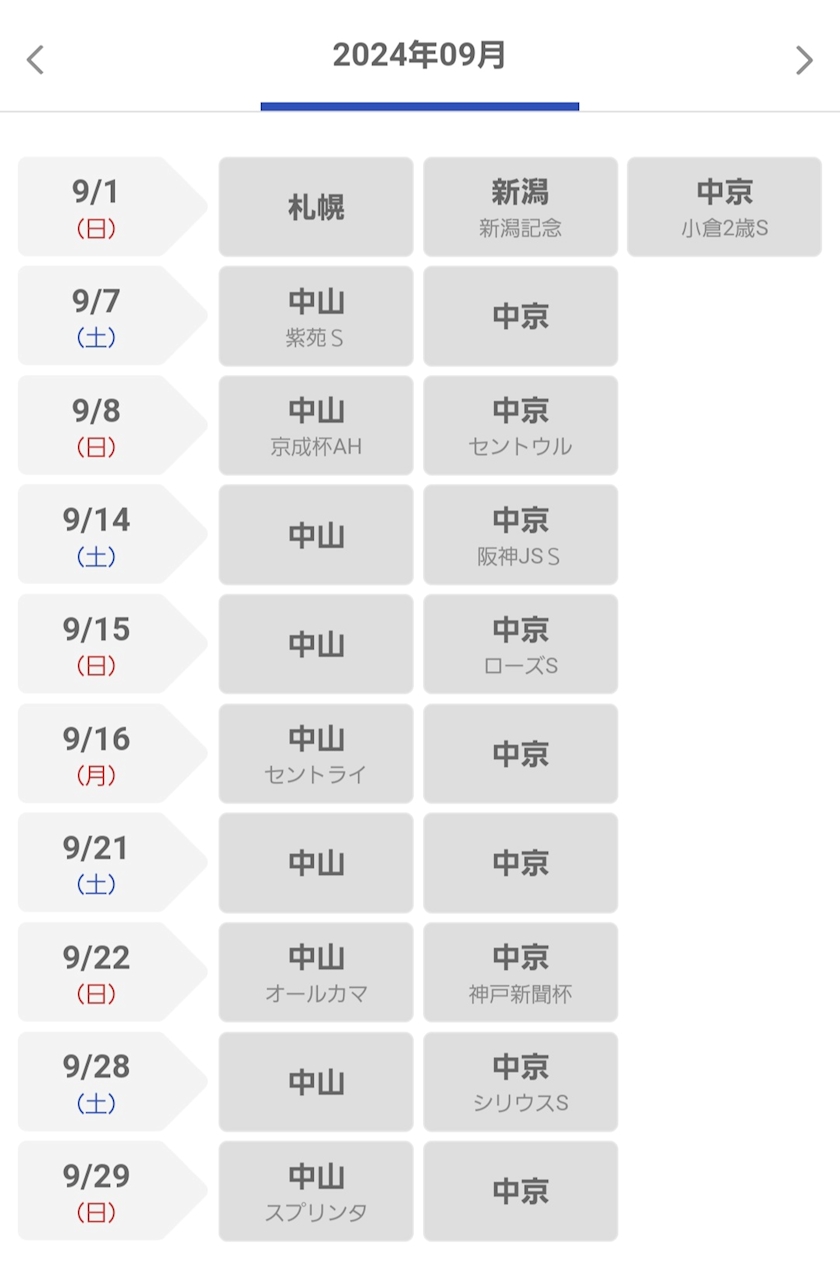The image size is (840, 1278).
Task: Open 中山 オールカマ on 9/22
Action: (316, 972)
